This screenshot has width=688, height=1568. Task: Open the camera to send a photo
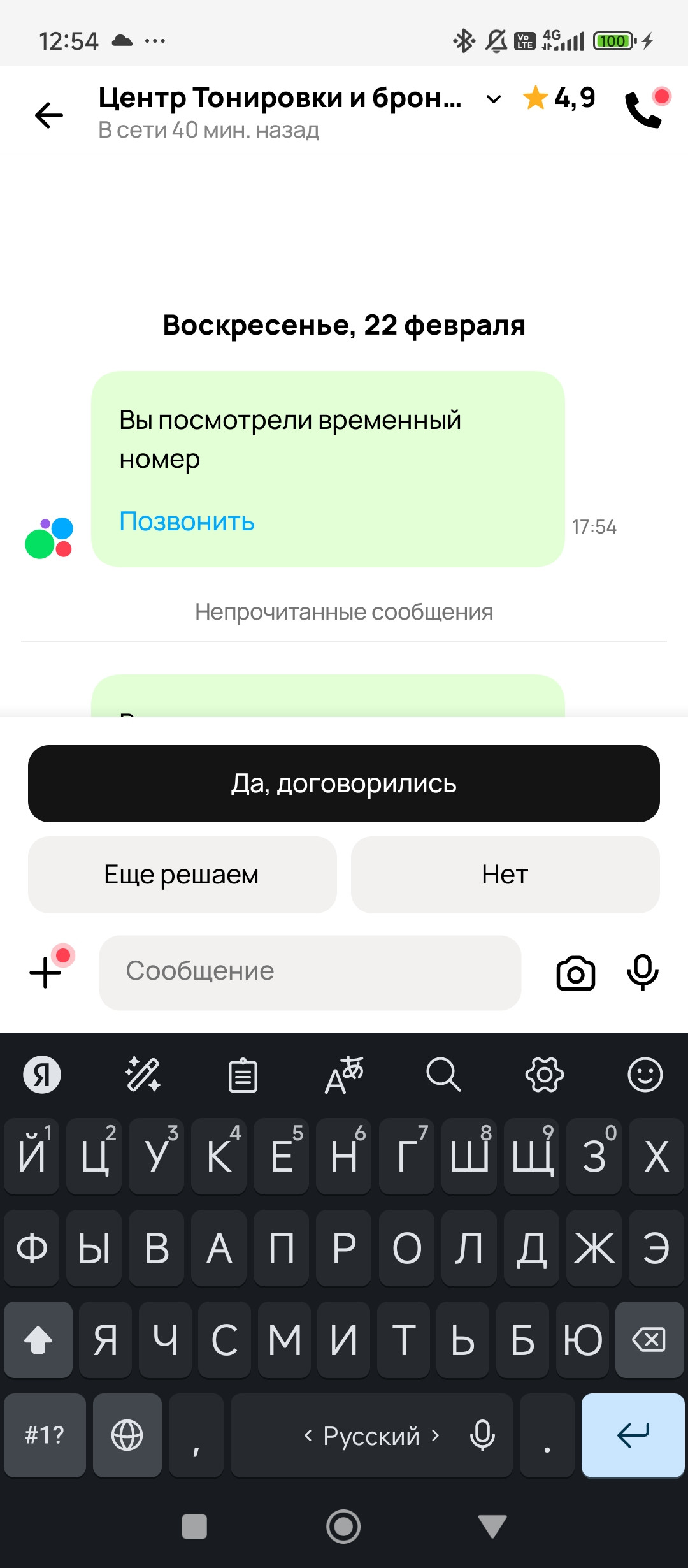click(x=576, y=973)
